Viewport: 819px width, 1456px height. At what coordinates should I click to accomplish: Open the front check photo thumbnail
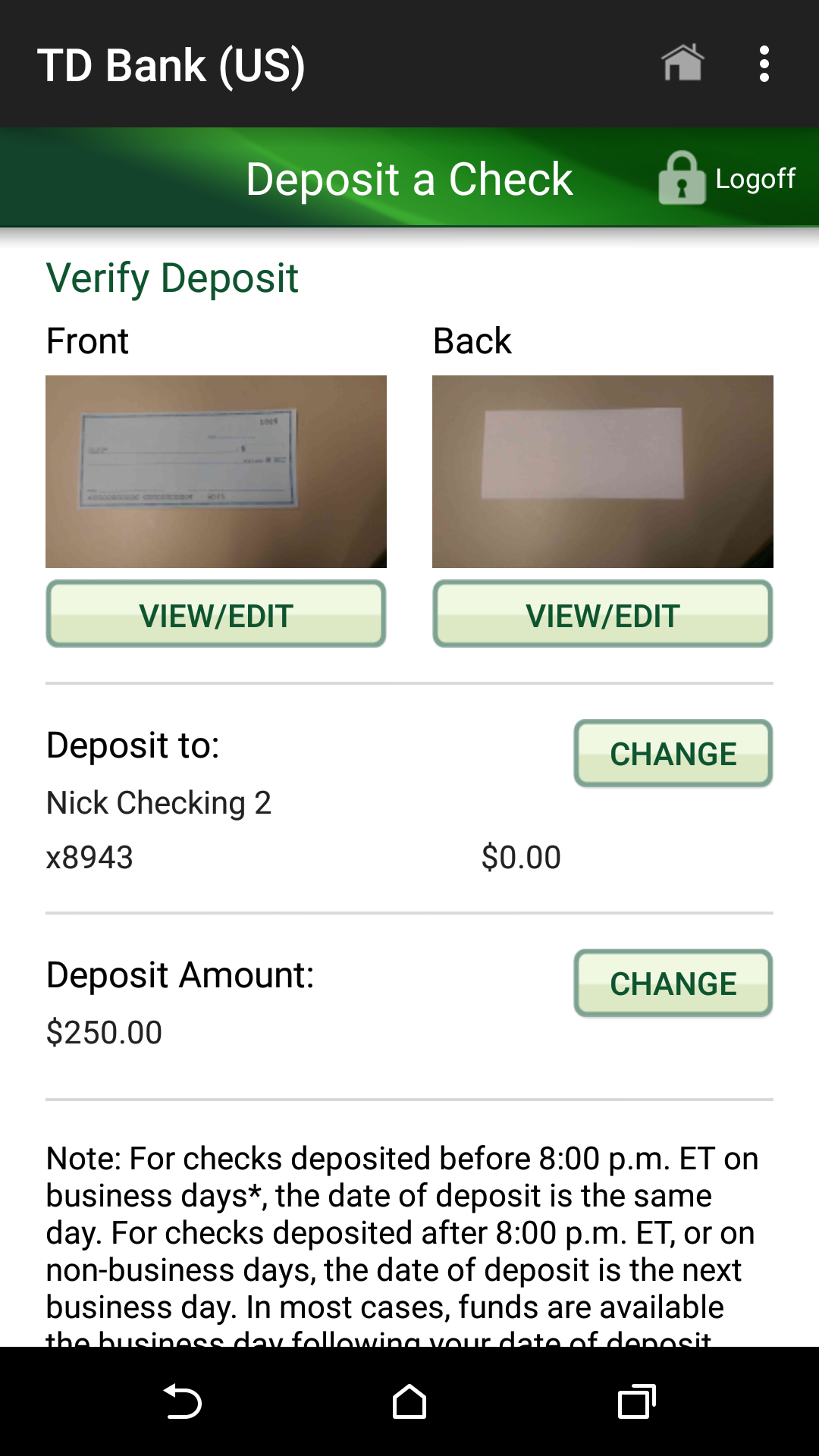tap(216, 472)
